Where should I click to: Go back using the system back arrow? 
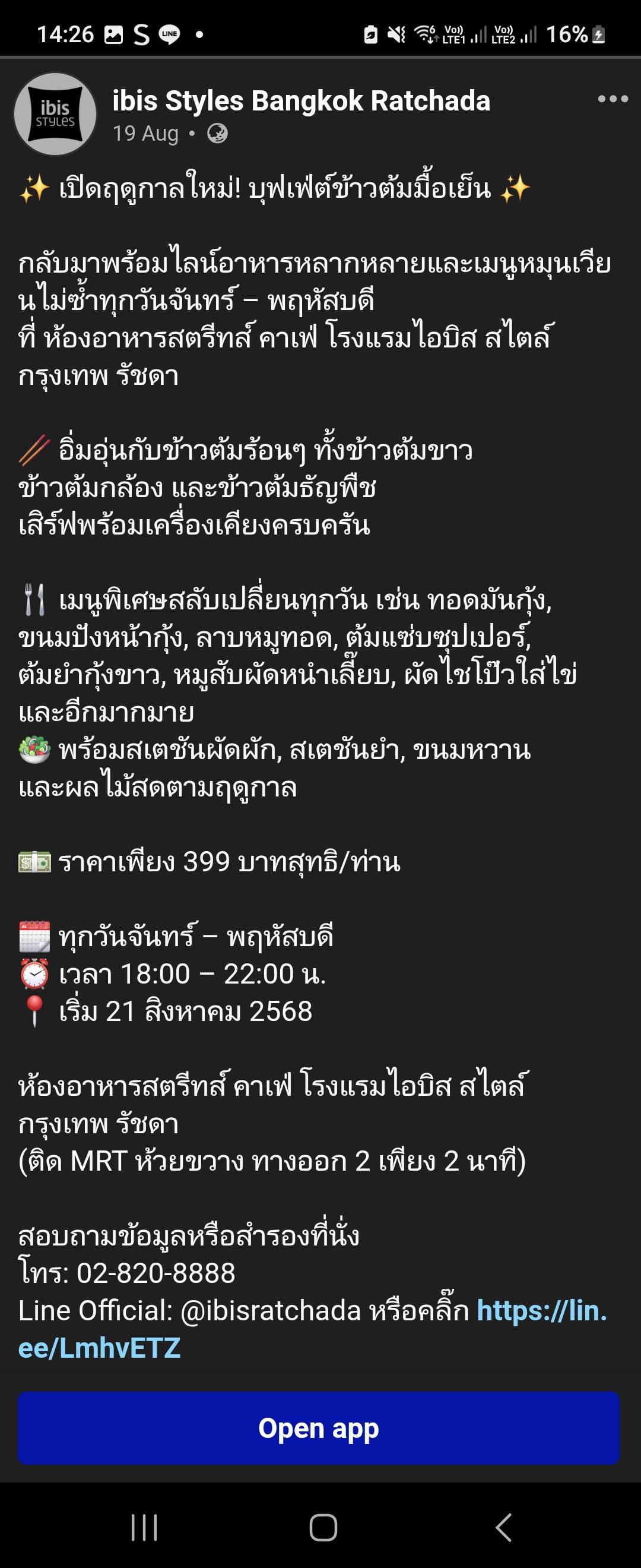pos(503,1527)
